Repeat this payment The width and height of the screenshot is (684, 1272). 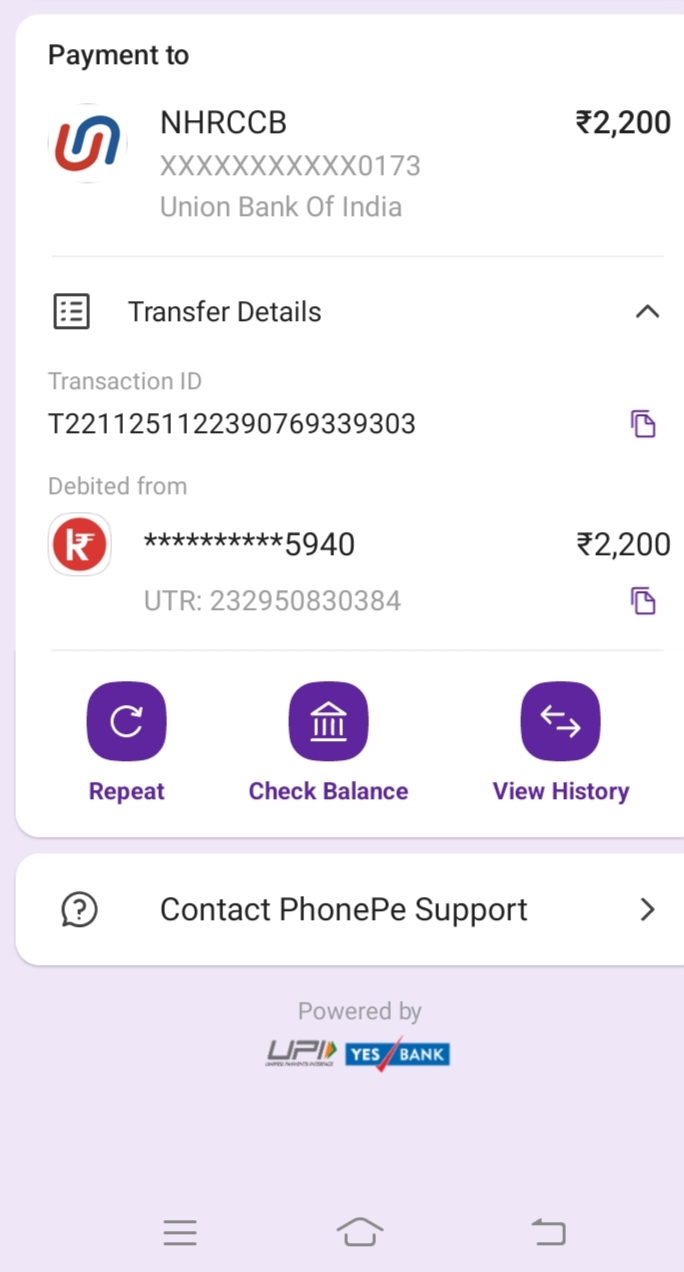(126, 722)
